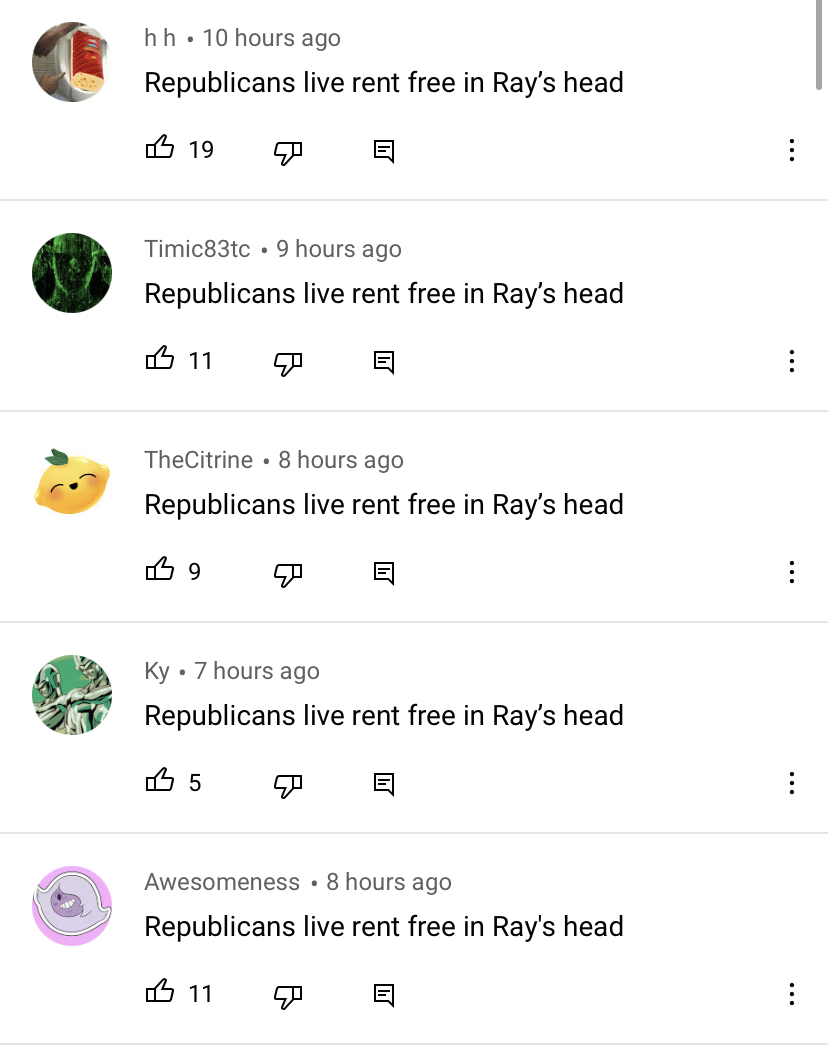The height and width of the screenshot is (1049, 828).
Task: Like TheCitrine's comment
Action: pyautogui.click(x=160, y=568)
